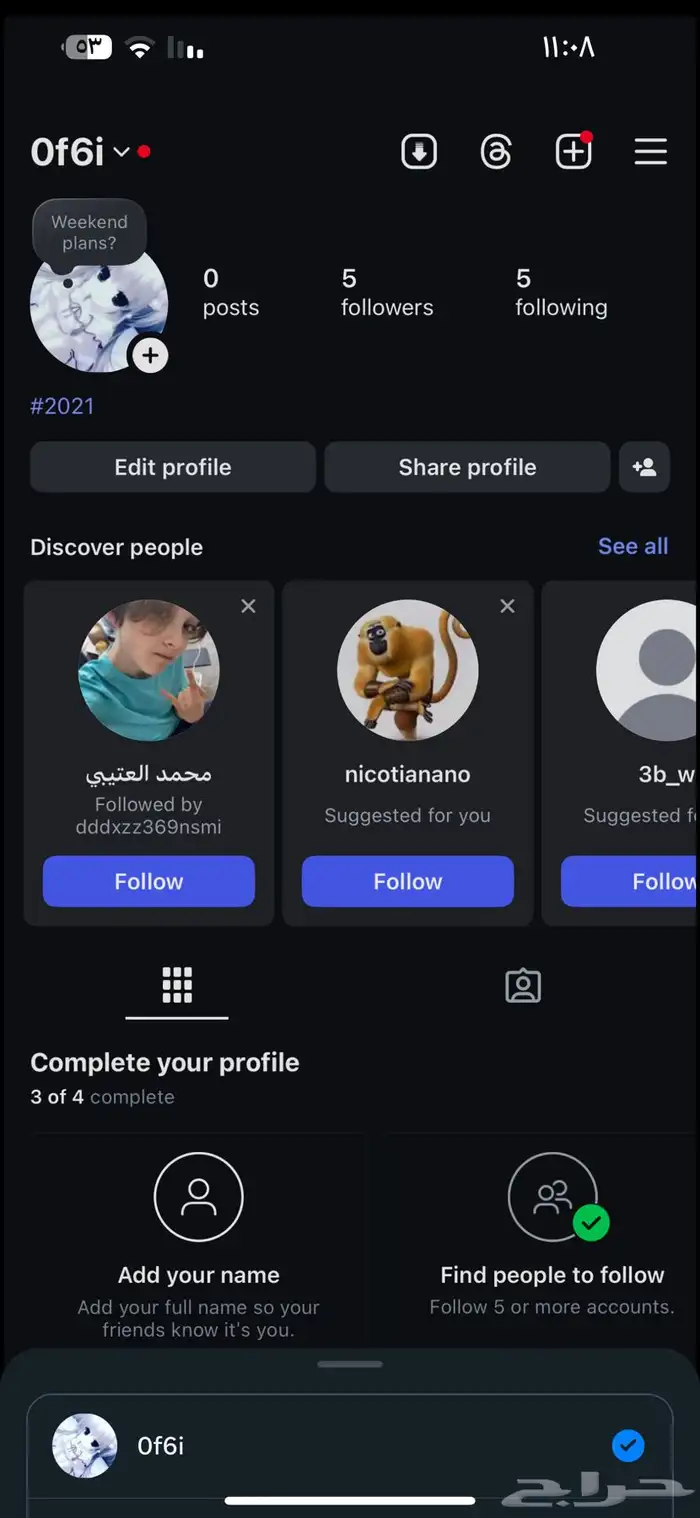The height and width of the screenshot is (1518, 700).
Task: View the 5 followers list
Action: pos(387,292)
